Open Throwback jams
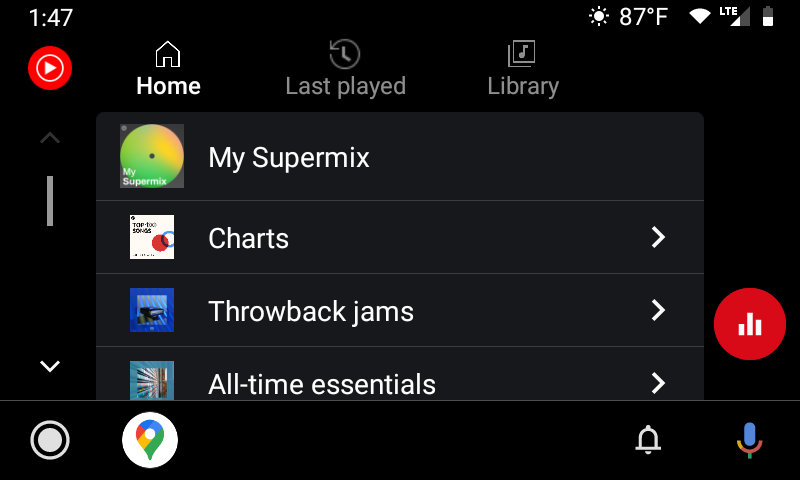Viewport: 800px width, 480px height. 400,311
